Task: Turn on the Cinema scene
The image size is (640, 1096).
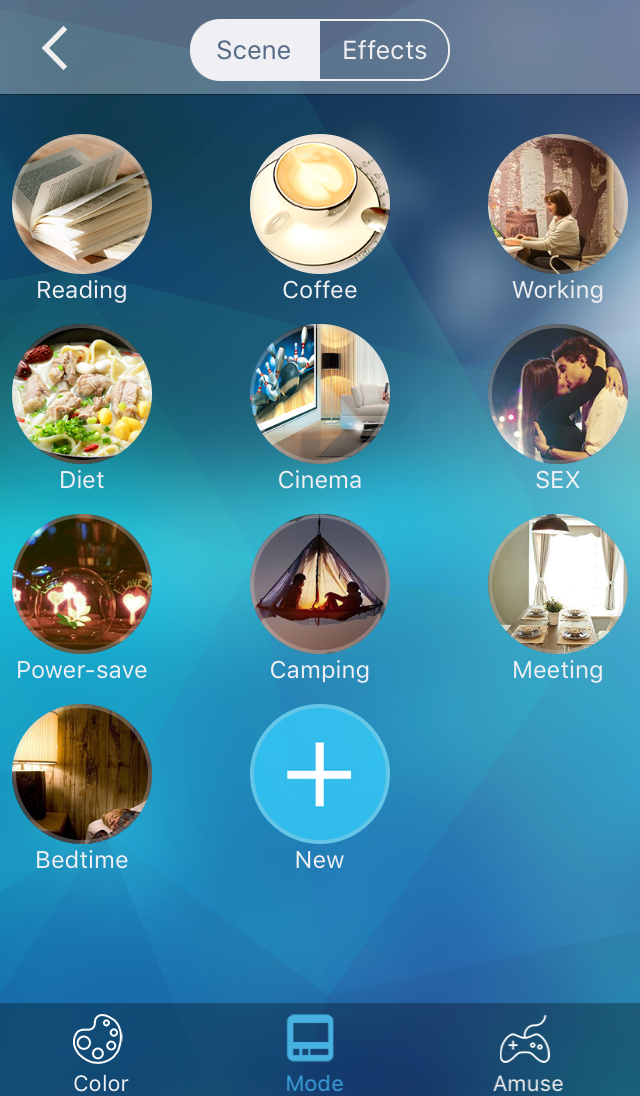Action: pos(320,394)
